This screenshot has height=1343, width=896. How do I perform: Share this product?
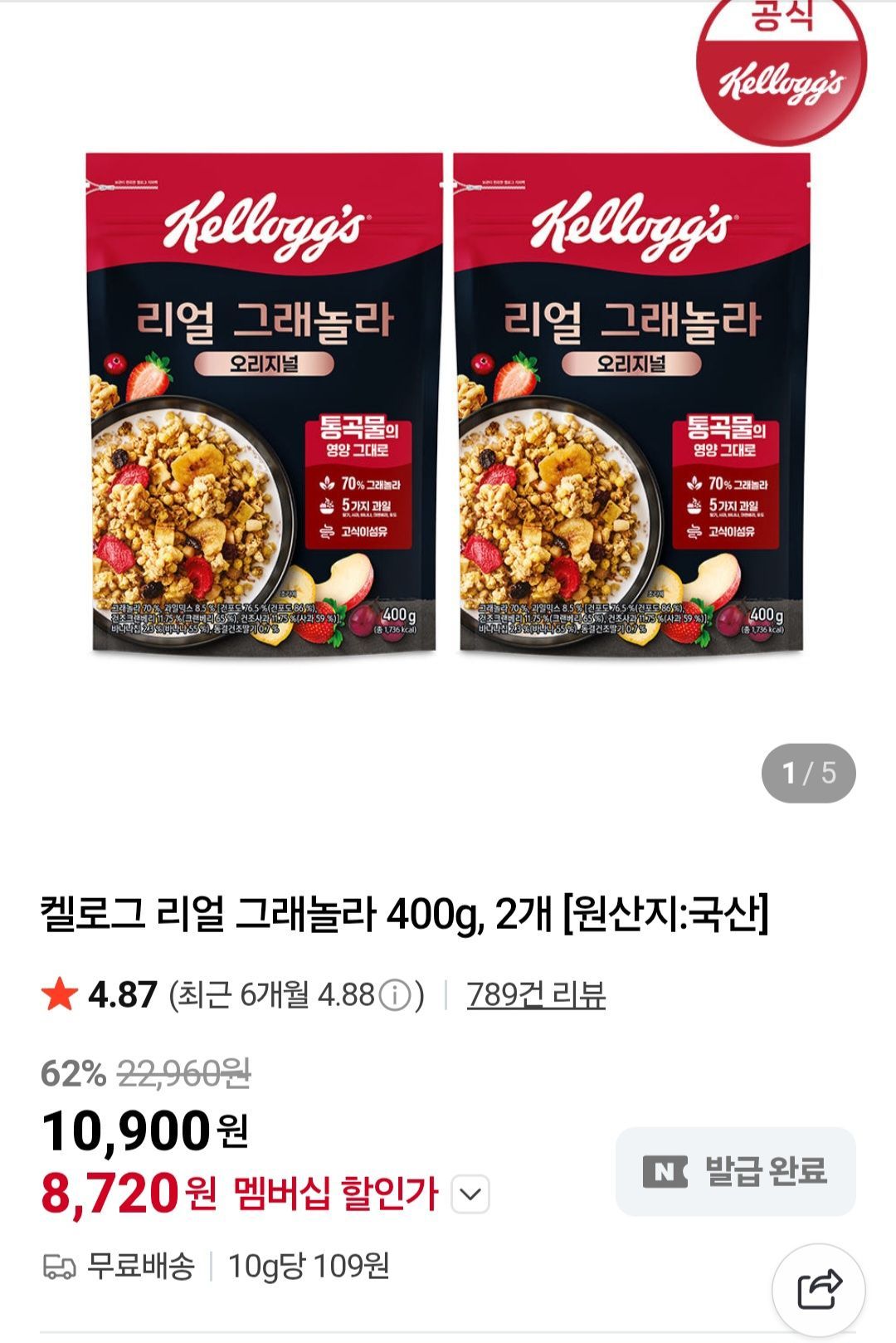[x=819, y=1289]
